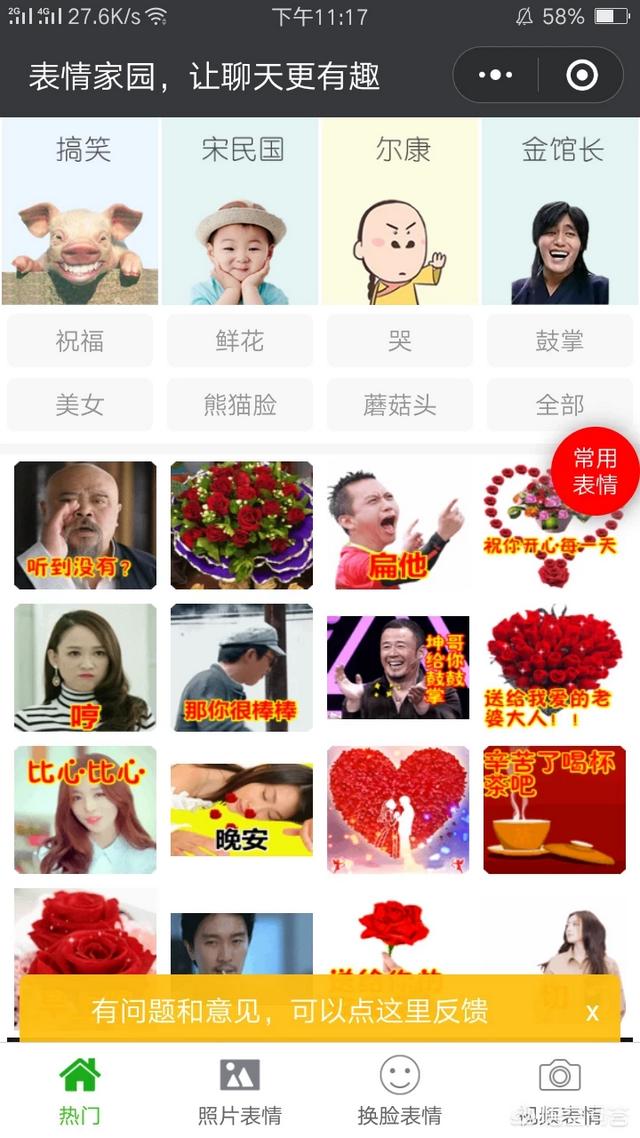Switch to the 照片表情 tab
This screenshot has width=640, height=1138.
240,1091
